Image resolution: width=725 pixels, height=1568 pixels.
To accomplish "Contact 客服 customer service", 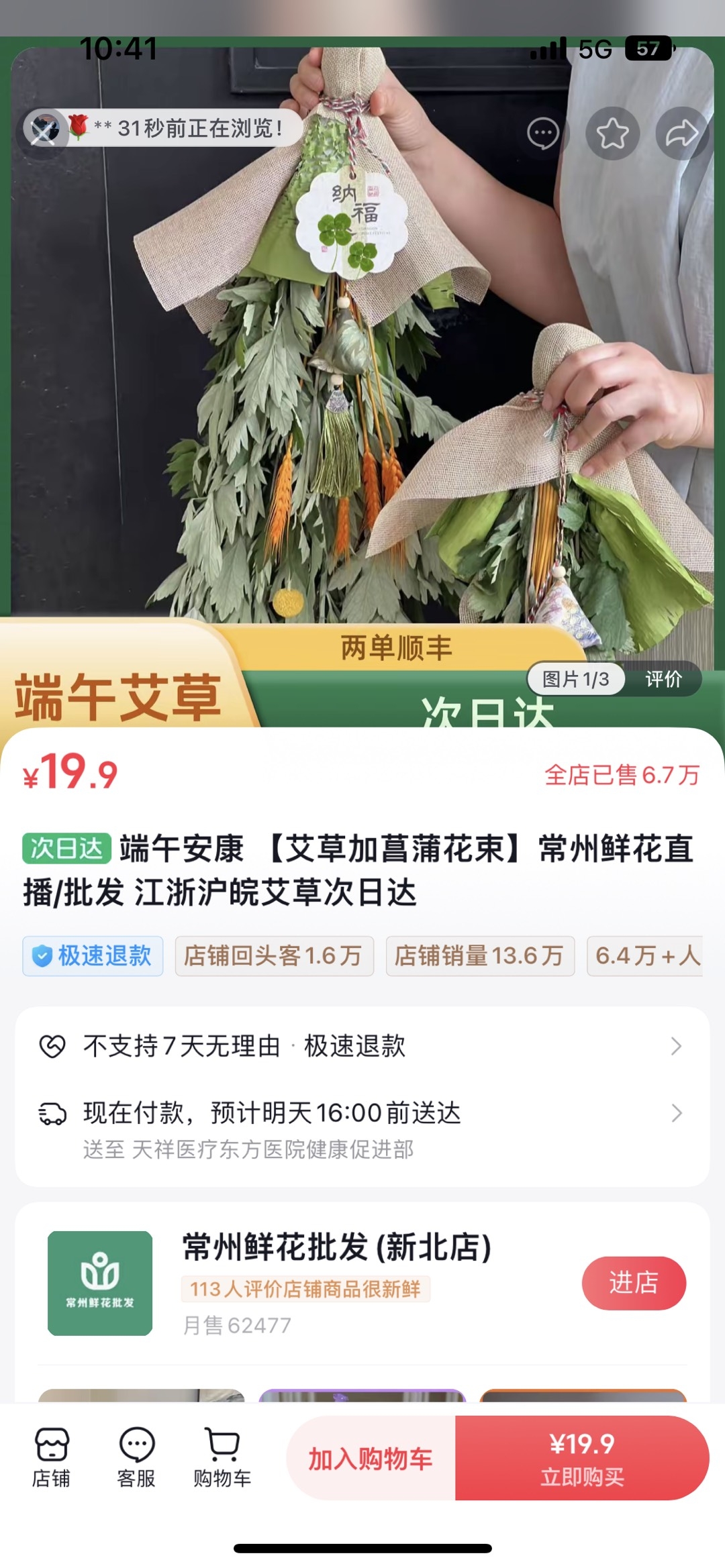I will tap(136, 1457).
